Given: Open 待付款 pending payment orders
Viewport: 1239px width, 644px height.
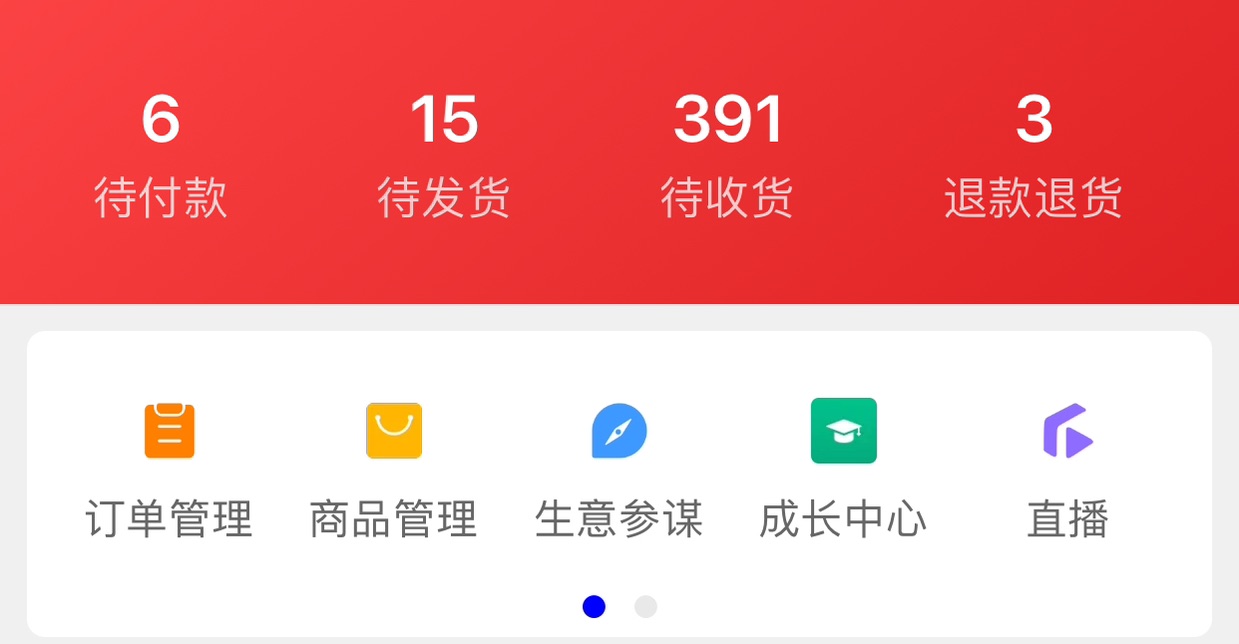Looking at the screenshot, I should pyautogui.click(x=160, y=155).
